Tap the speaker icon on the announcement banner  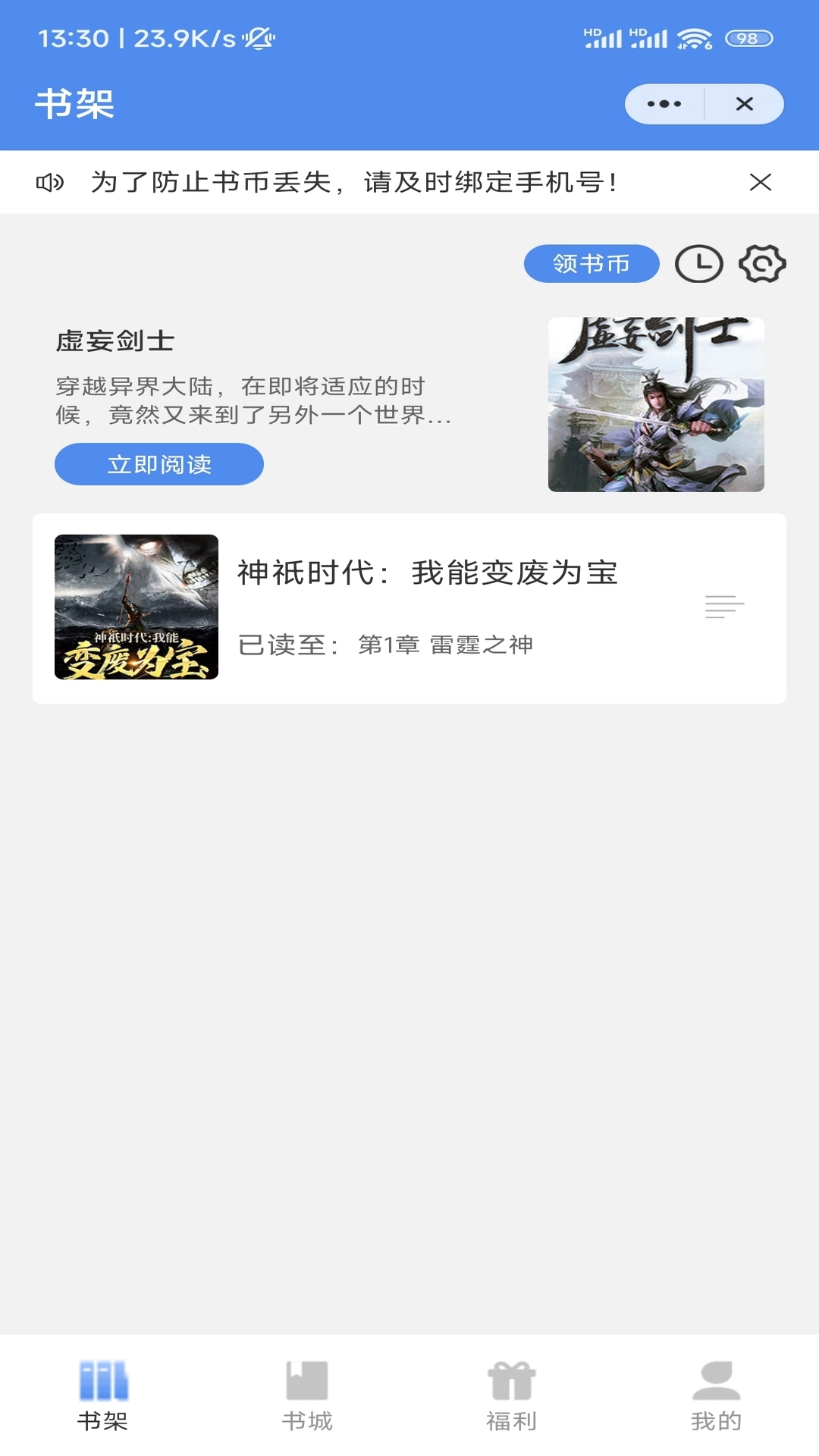49,183
